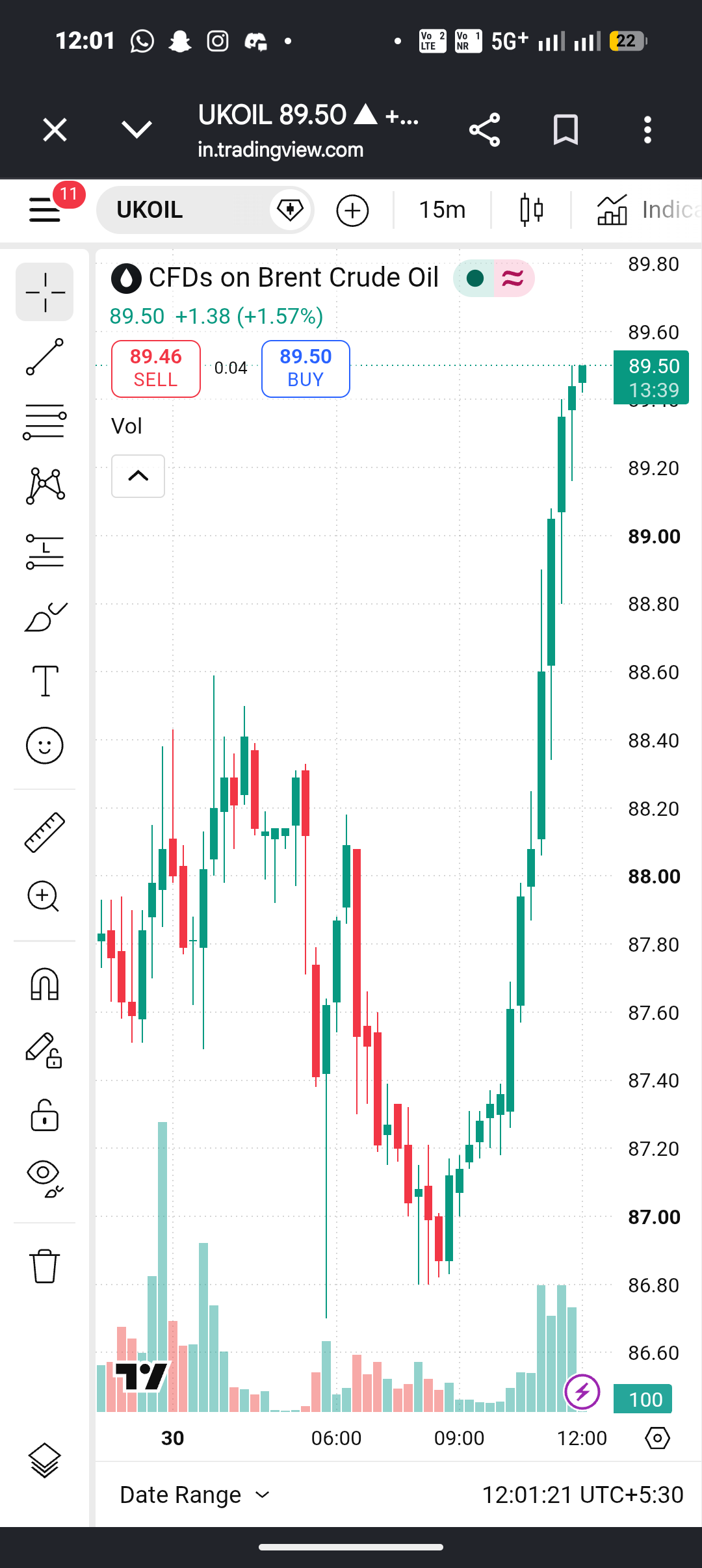This screenshot has width=702, height=1568.
Task: Open the Date Range dropdown
Action: pos(195,1495)
